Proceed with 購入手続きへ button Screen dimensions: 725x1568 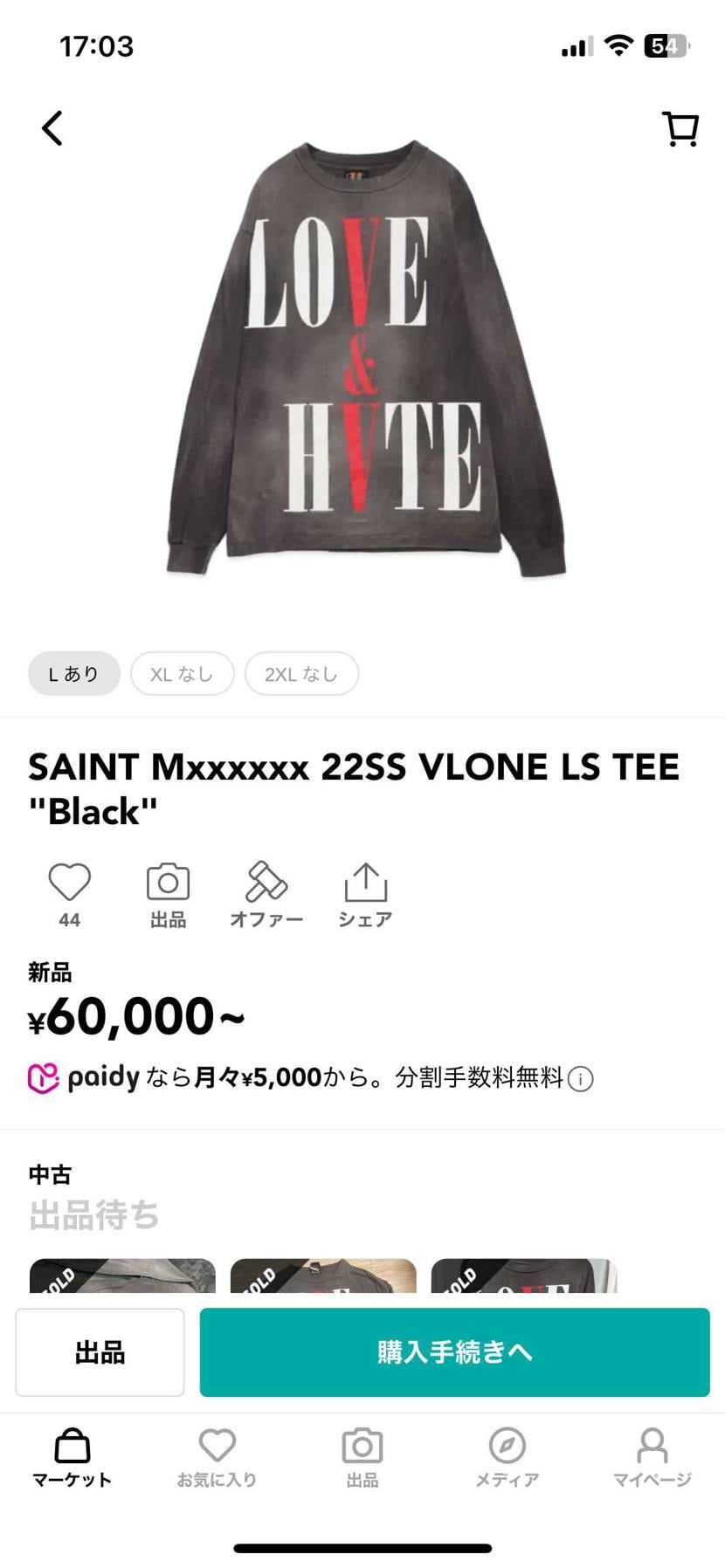[454, 1352]
